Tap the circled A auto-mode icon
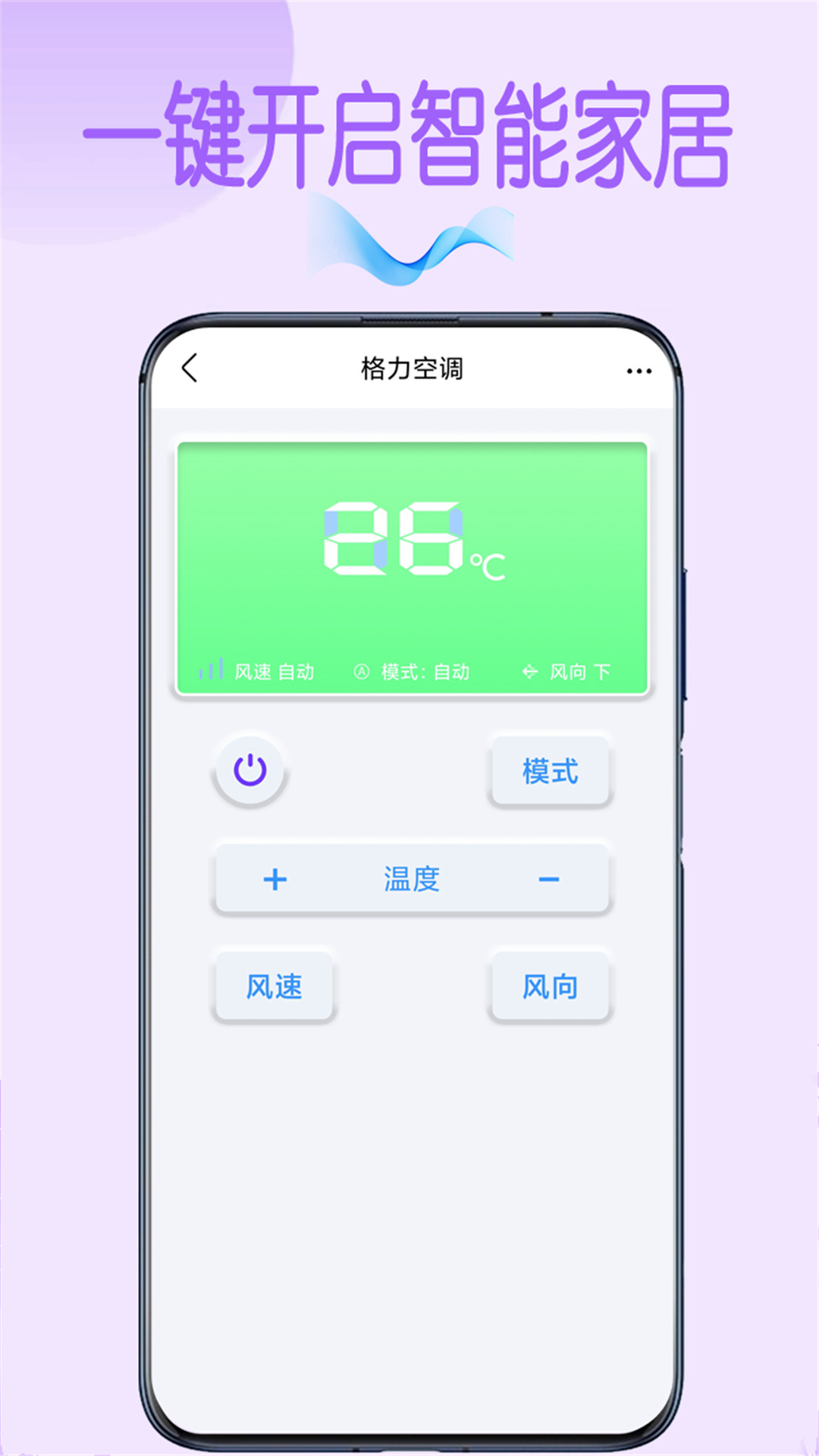The image size is (819, 1456). (362, 670)
